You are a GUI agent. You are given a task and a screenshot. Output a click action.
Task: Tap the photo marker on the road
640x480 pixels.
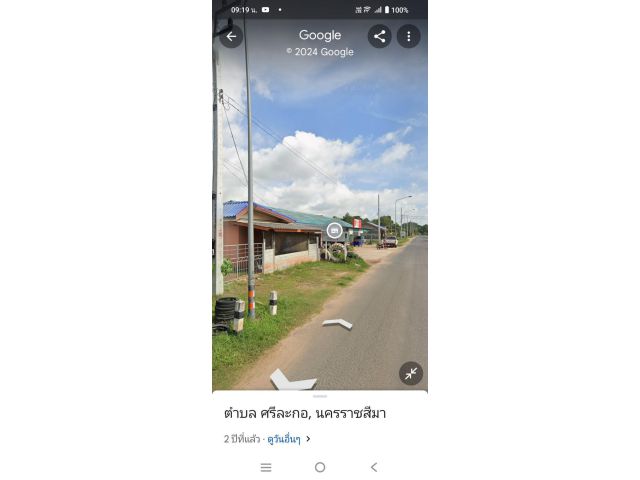point(334,231)
